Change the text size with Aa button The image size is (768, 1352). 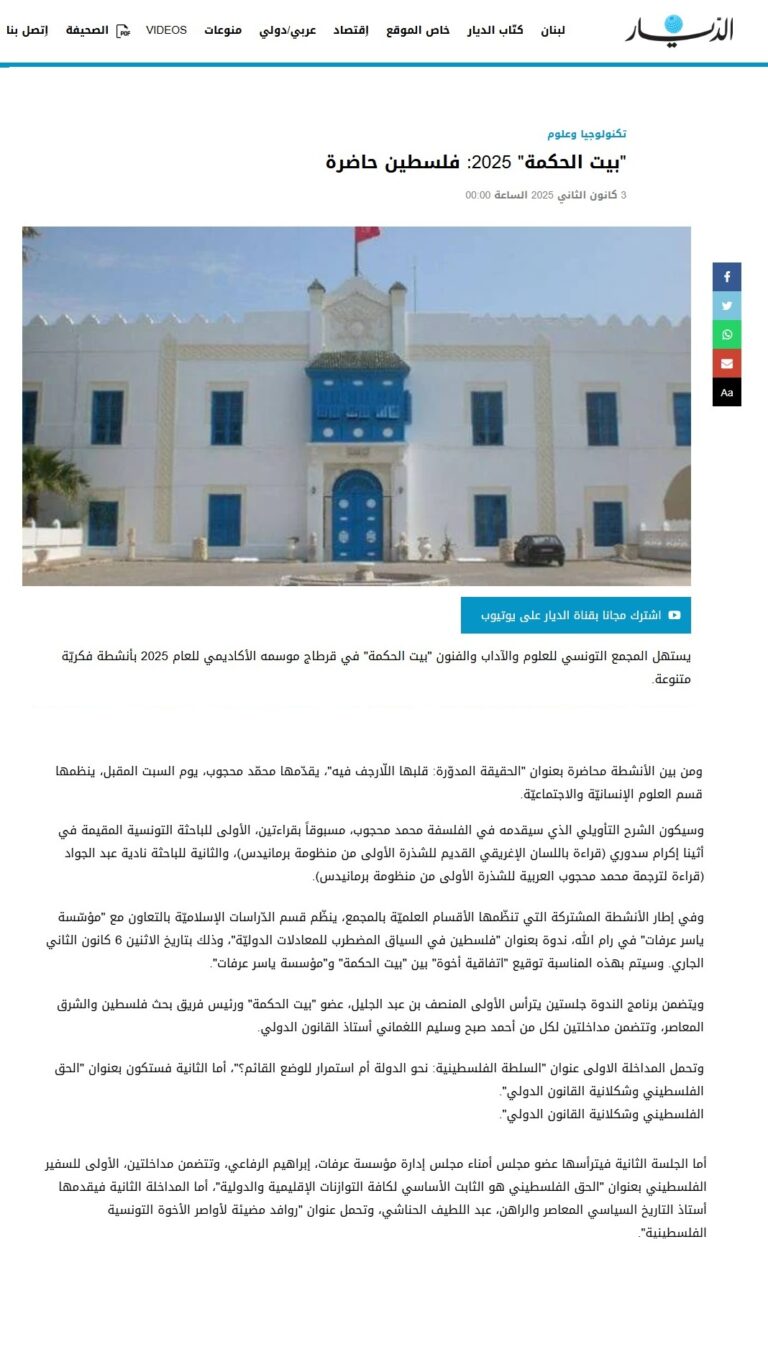[727, 393]
